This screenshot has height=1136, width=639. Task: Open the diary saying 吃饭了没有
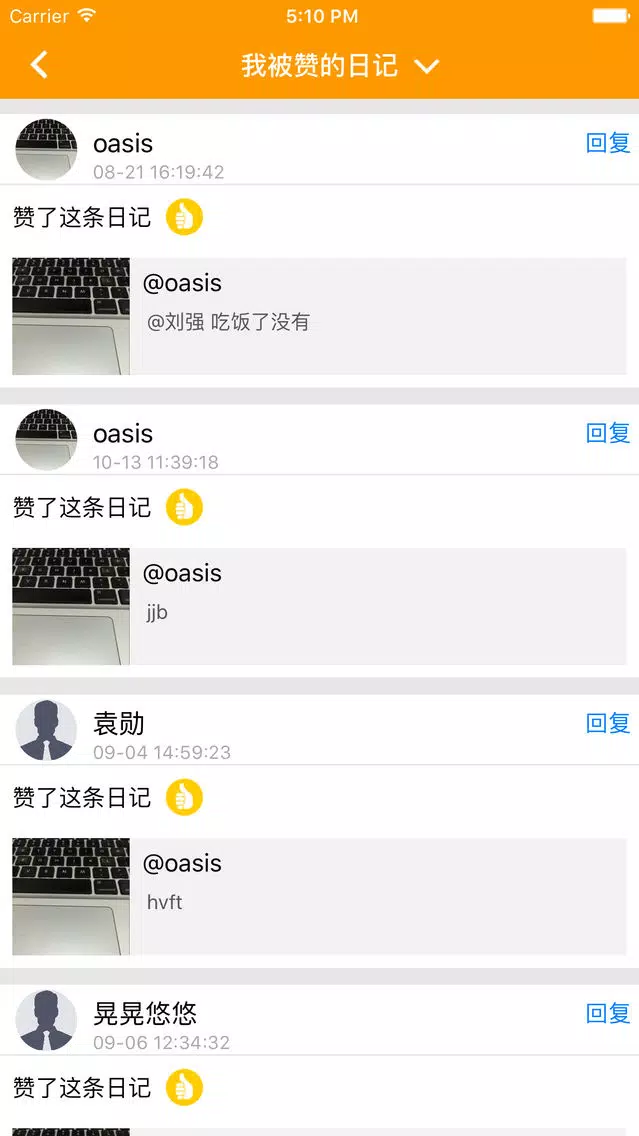320,316
